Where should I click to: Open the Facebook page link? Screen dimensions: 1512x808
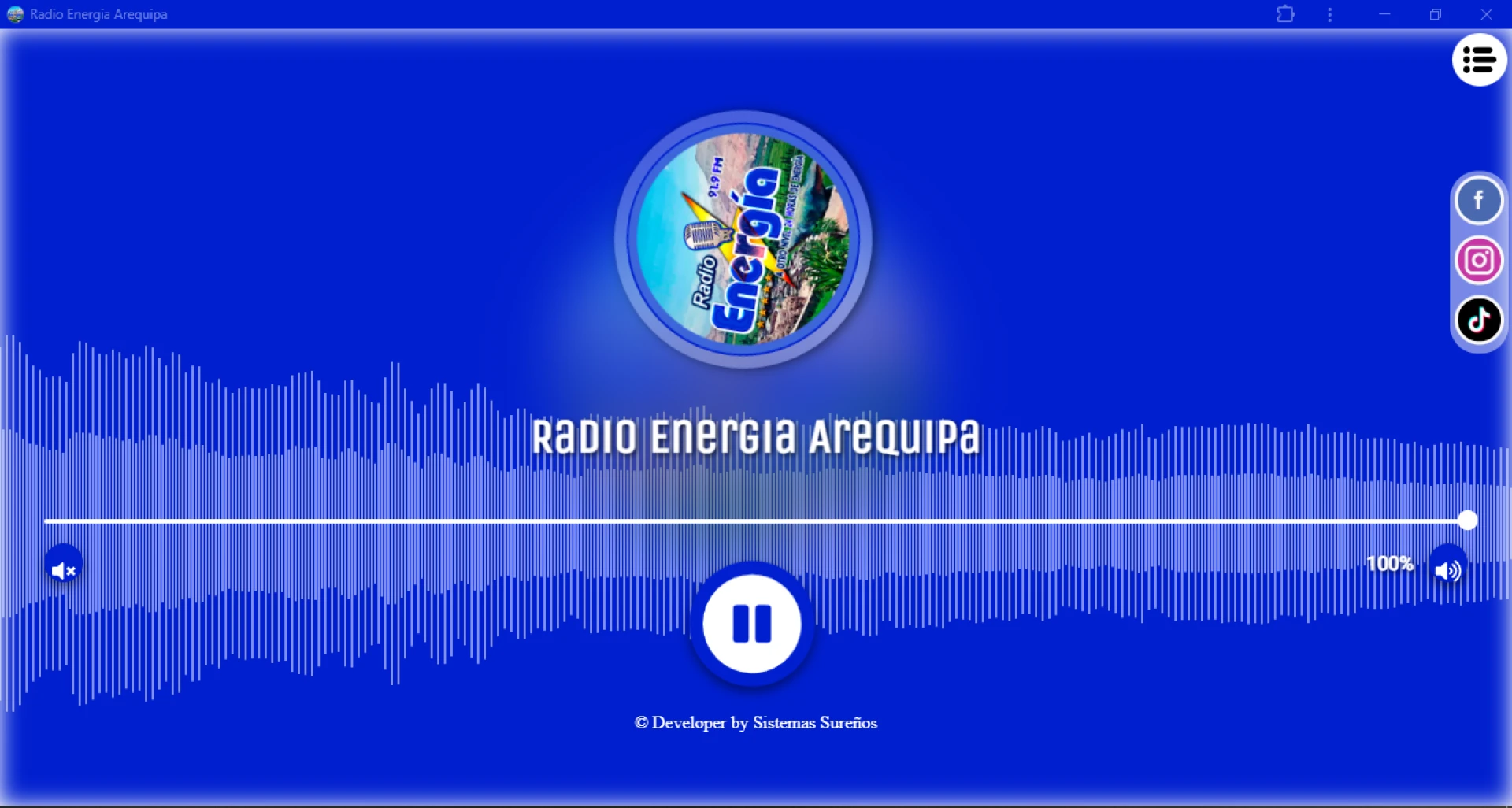(x=1478, y=201)
